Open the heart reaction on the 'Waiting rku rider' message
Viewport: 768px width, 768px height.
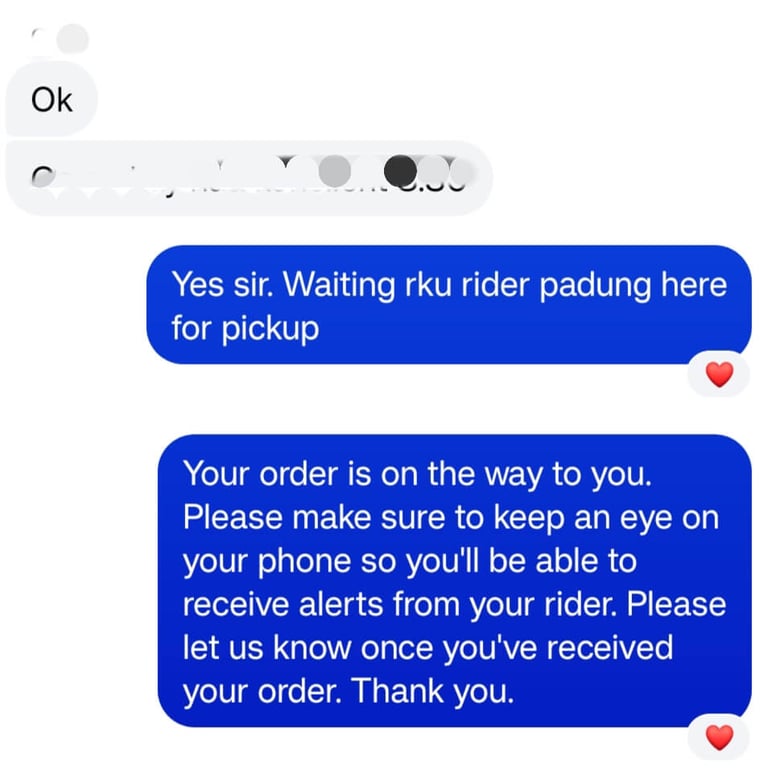tap(719, 375)
